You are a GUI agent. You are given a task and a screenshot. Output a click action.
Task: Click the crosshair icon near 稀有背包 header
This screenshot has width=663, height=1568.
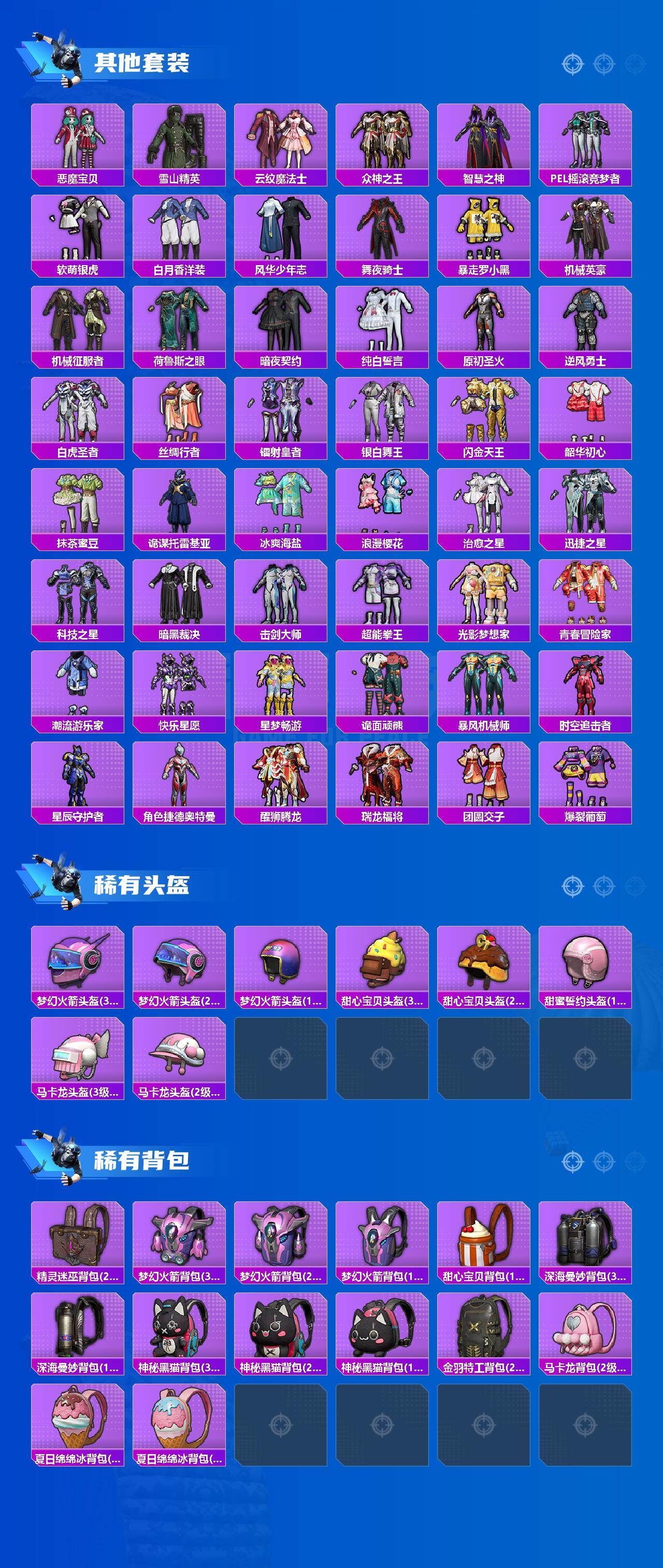pos(570,1159)
